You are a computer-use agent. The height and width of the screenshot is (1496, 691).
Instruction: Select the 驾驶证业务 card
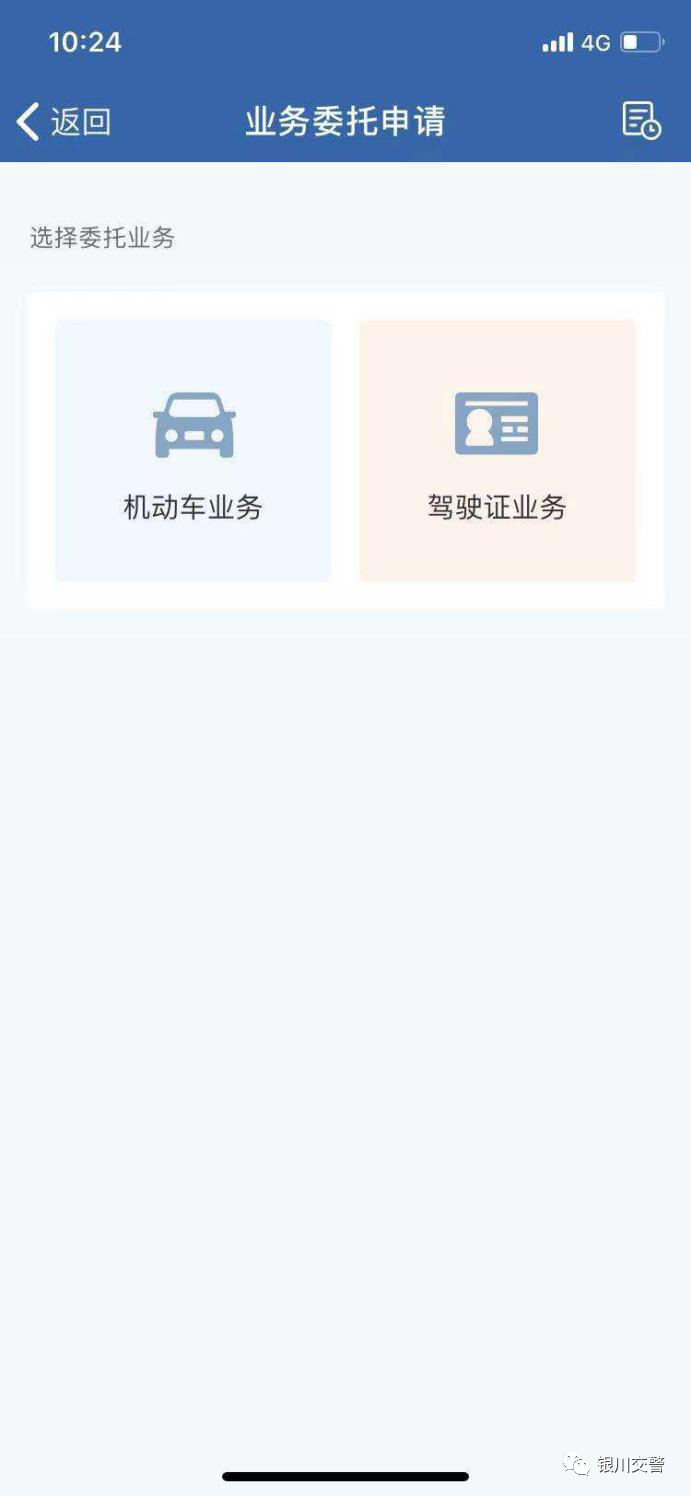(497, 451)
